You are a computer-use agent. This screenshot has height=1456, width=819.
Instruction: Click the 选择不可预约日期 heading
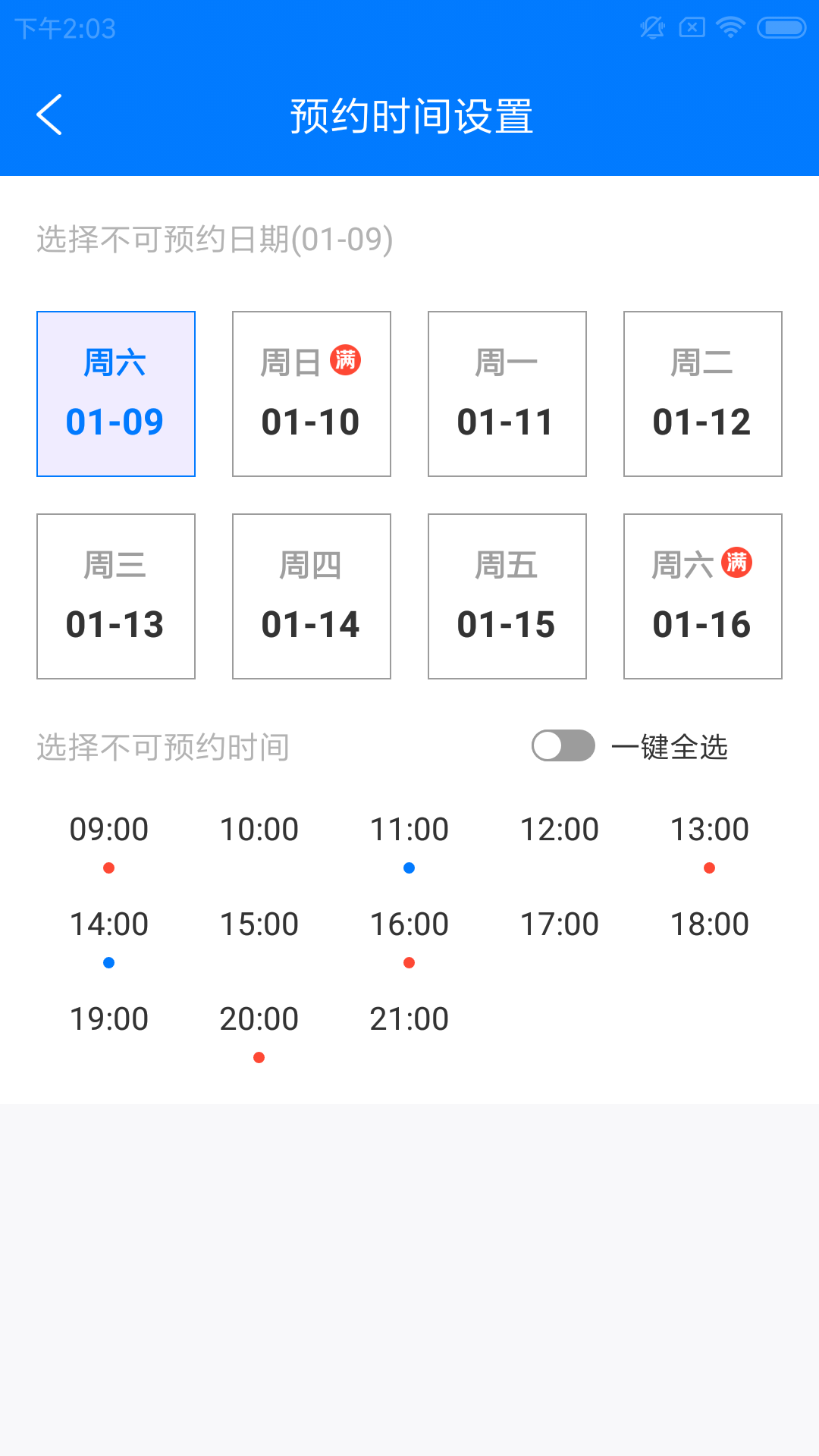tap(213, 239)
